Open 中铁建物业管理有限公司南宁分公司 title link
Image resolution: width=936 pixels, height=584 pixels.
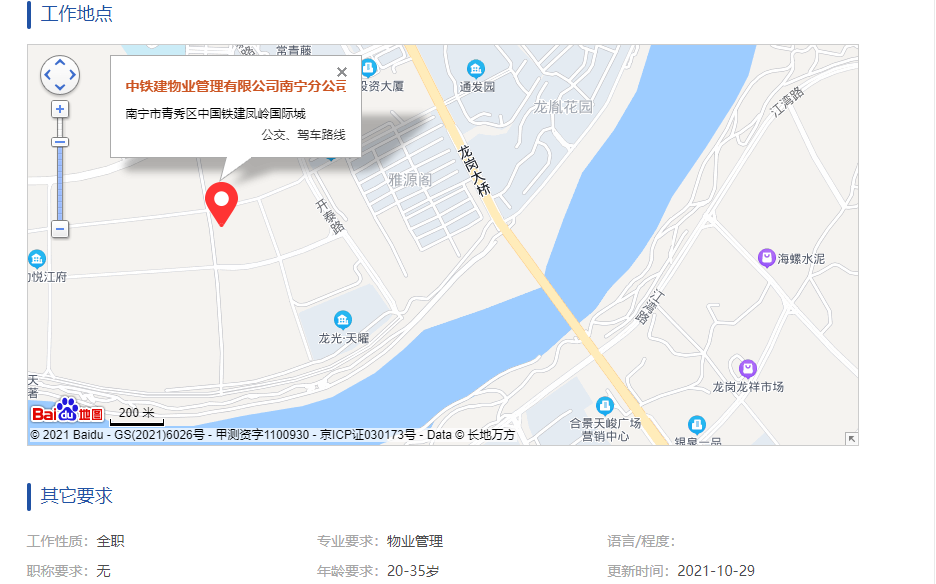[235, 86]
